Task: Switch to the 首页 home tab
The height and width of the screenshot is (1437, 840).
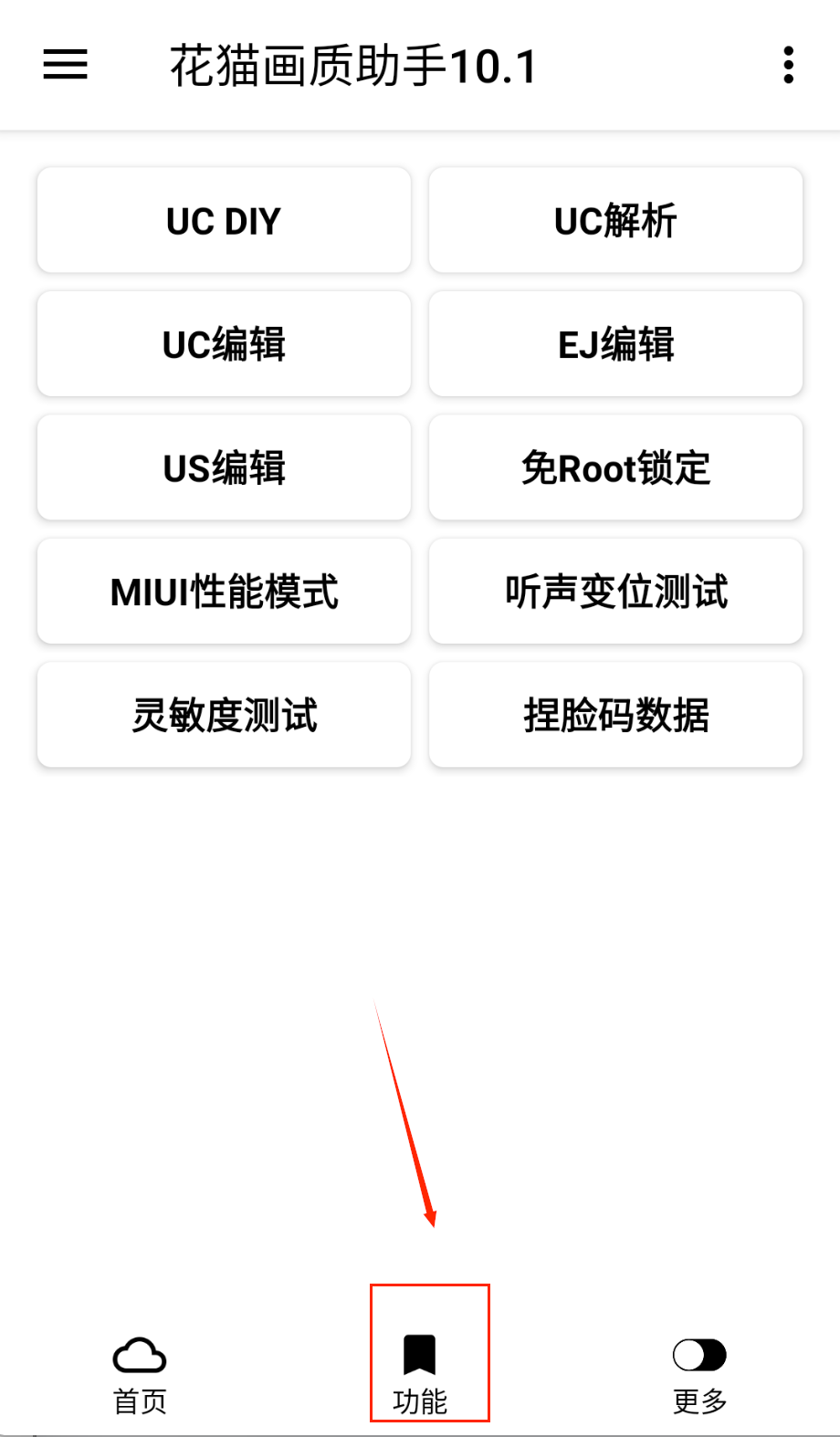Action: click(x=140, y=1374)
